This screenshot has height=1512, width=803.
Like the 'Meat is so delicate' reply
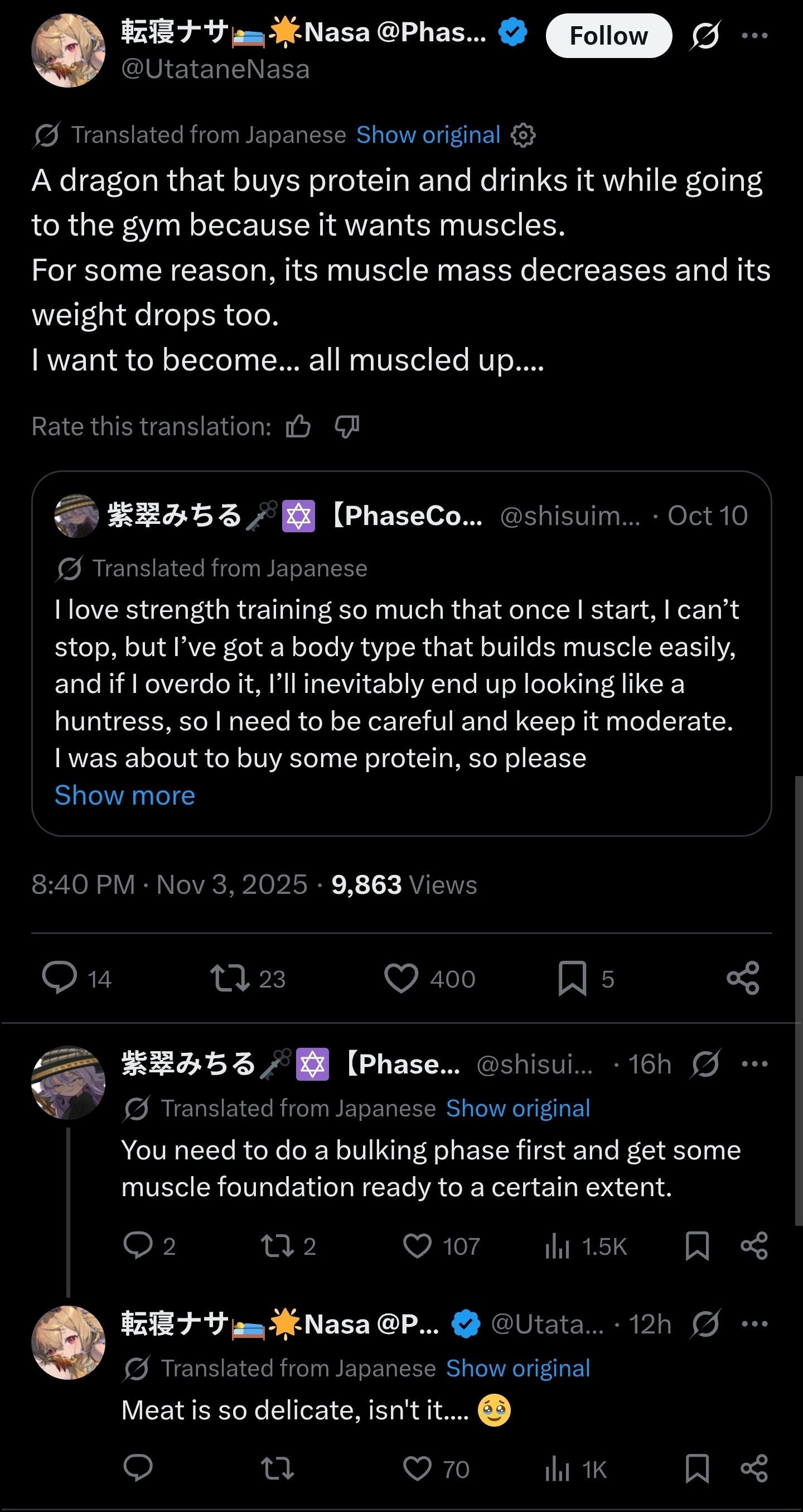tap(417, 1468)
